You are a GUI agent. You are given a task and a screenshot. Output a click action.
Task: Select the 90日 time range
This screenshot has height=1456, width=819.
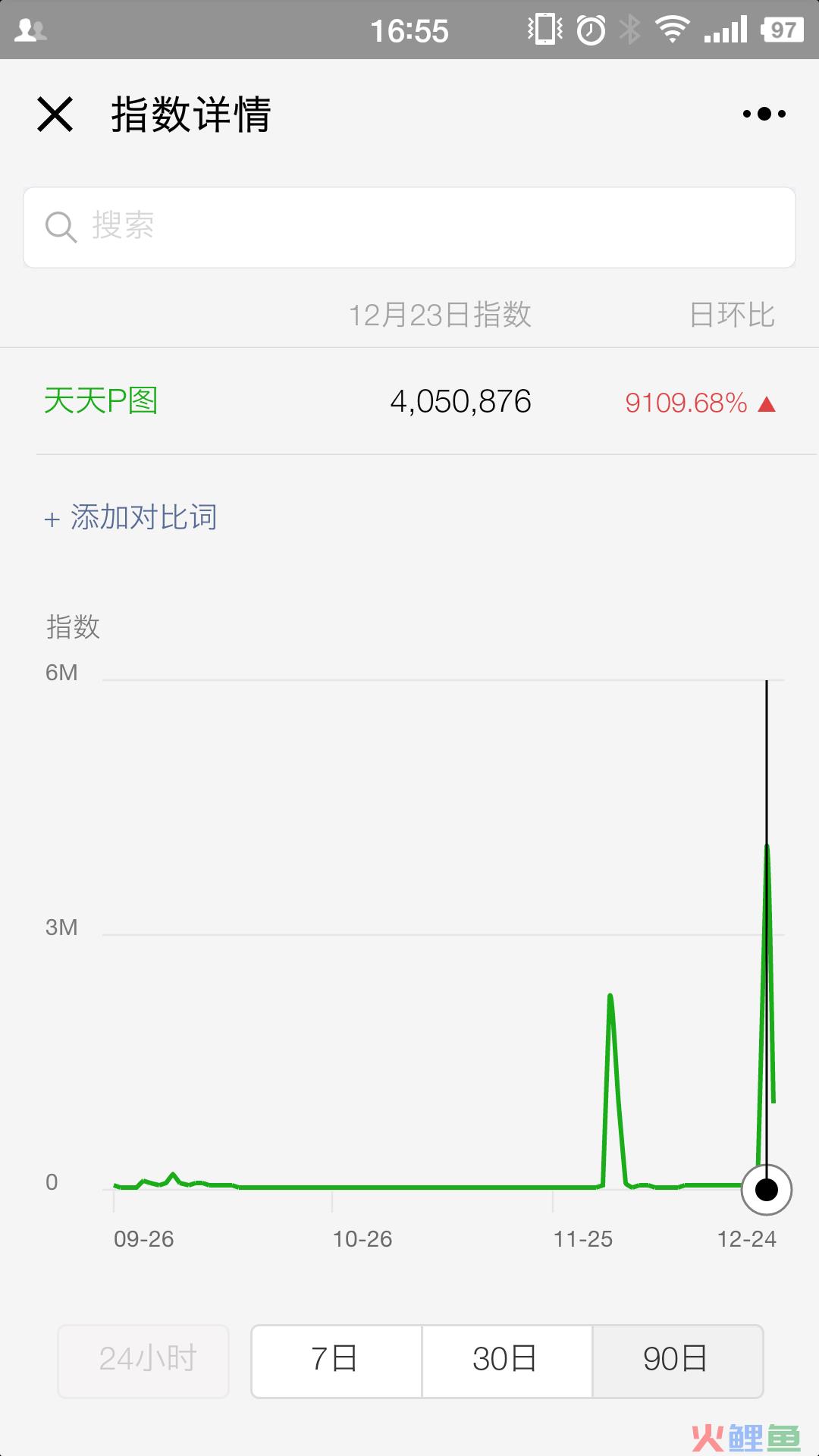coord(676,1361)
